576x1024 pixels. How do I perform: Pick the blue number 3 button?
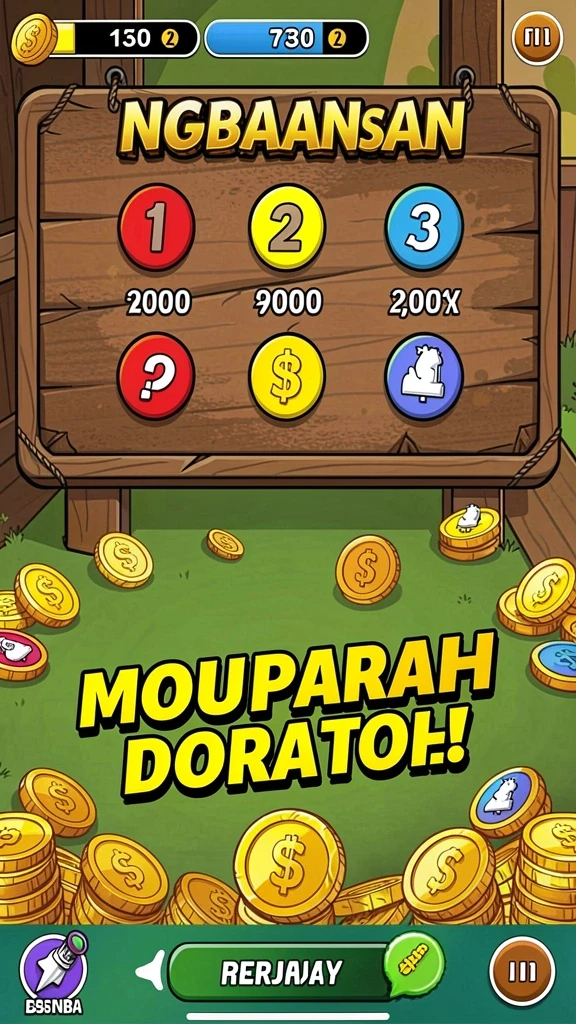point(424,227)
